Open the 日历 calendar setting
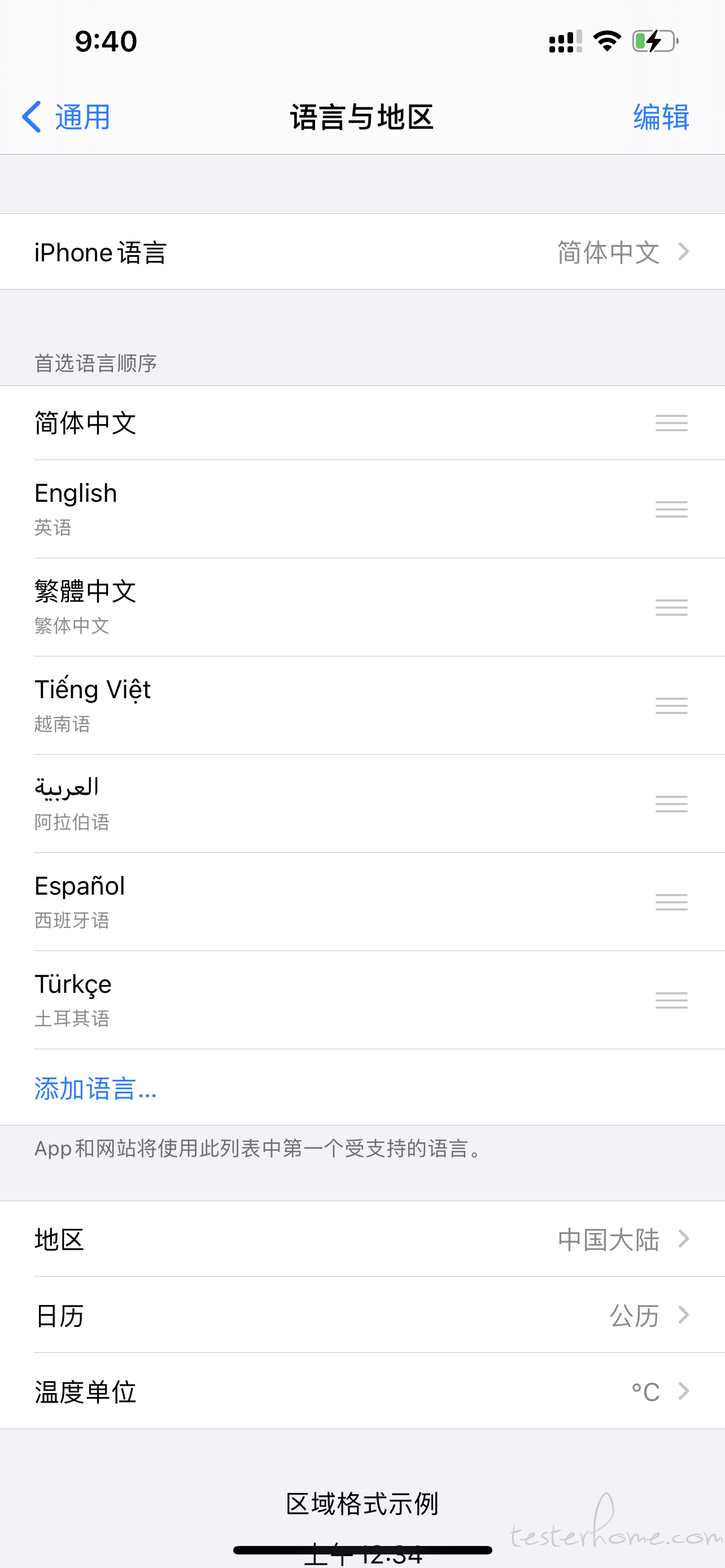This screenshot has height=1568, width=725. click(x=362, y=1315)
